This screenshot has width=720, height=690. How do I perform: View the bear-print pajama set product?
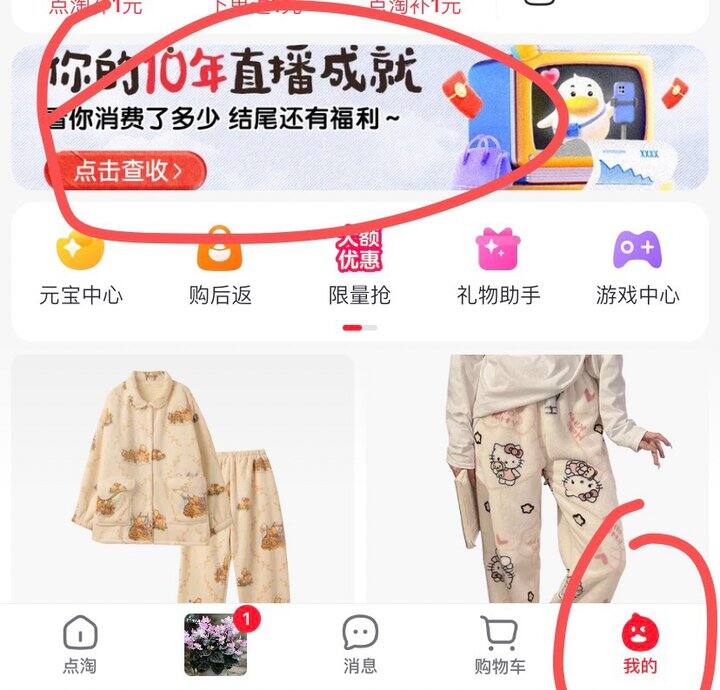pyautogui.click(x=183, y=479)
